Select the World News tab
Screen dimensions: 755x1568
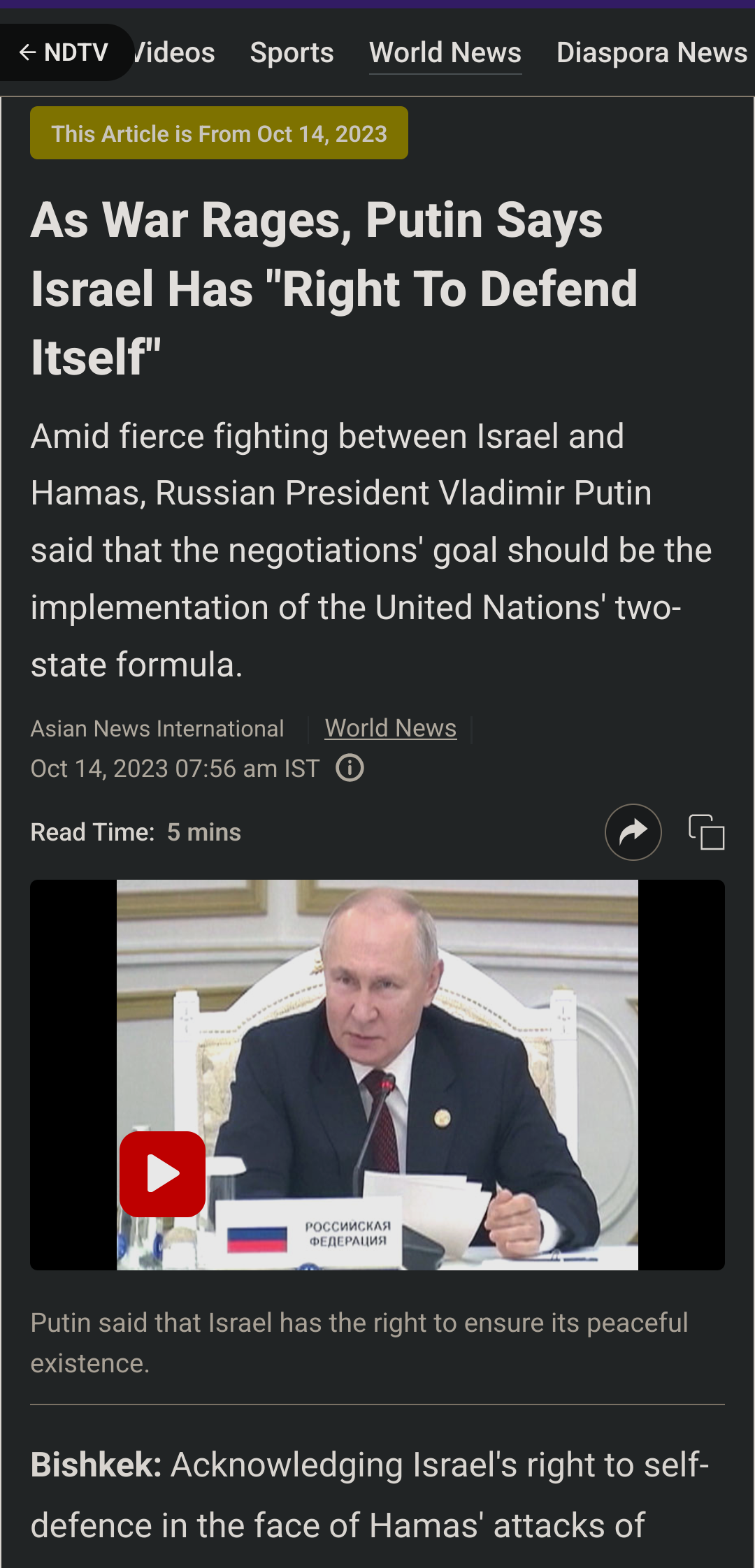(x=445, y=52)
